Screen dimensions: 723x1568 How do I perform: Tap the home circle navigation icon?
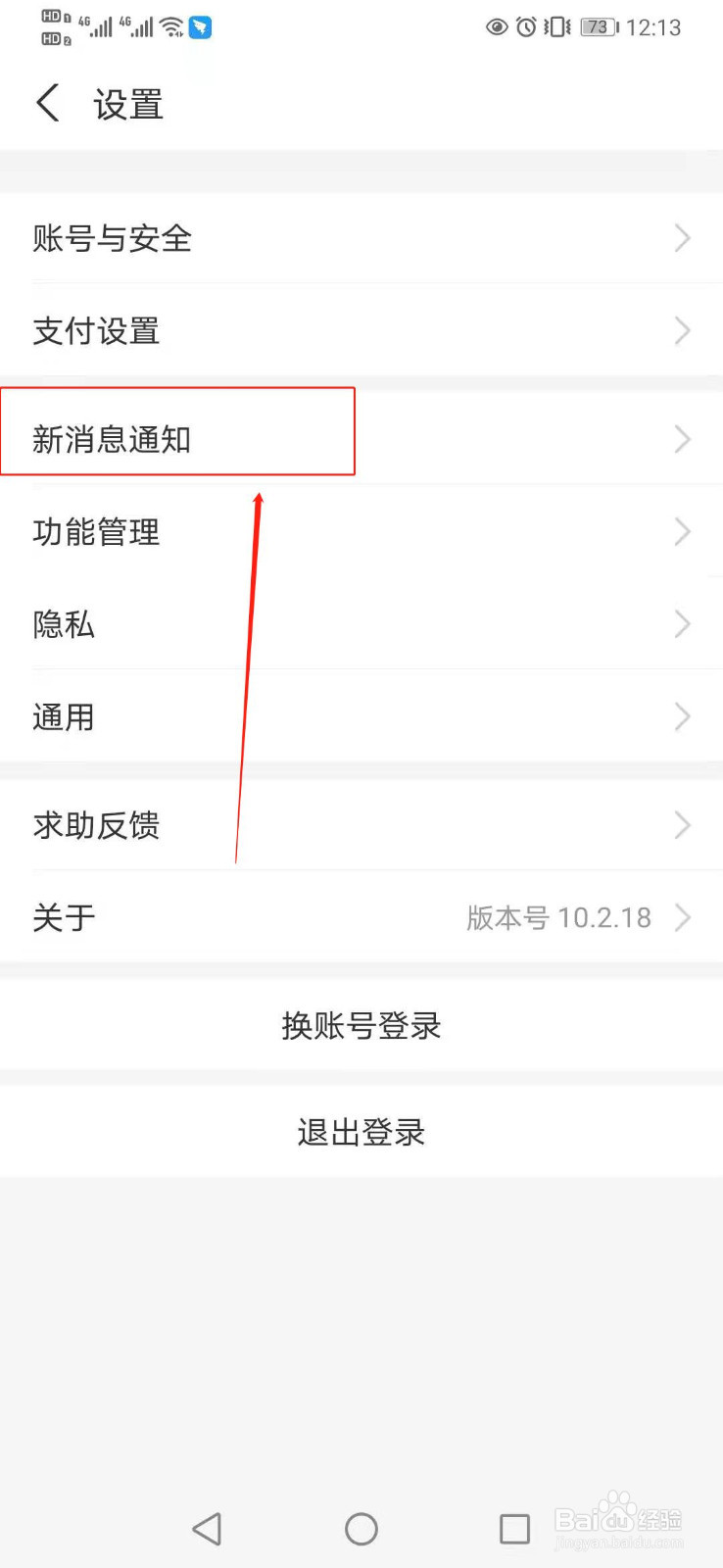tap(361, 1528)
